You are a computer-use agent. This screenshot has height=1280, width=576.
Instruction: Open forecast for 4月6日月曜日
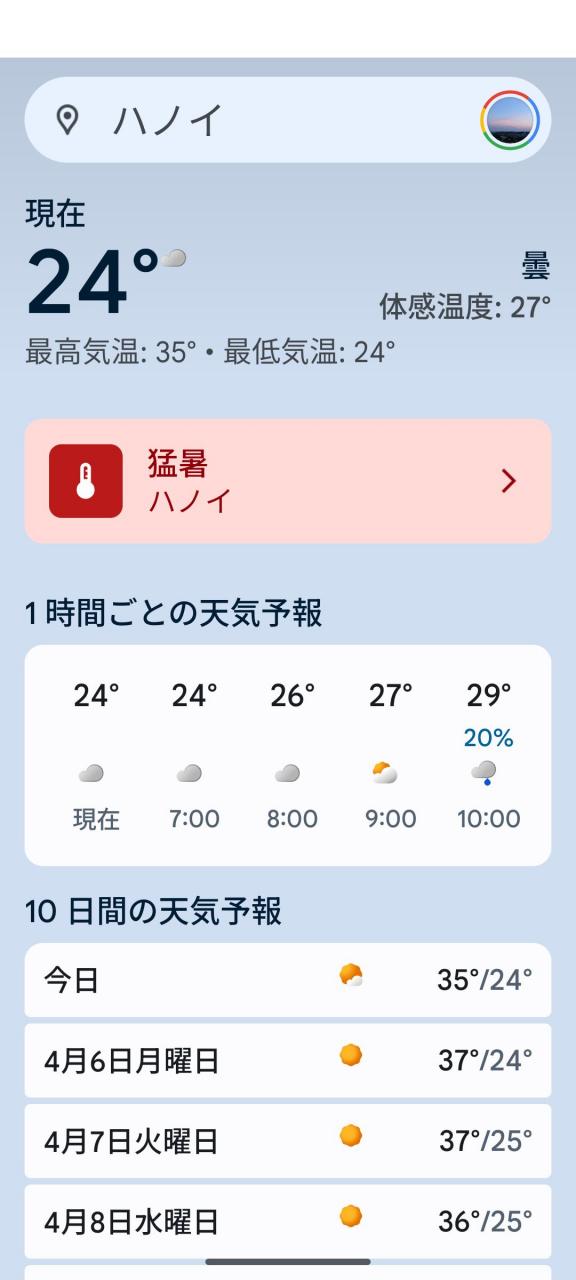point(288,1060)
